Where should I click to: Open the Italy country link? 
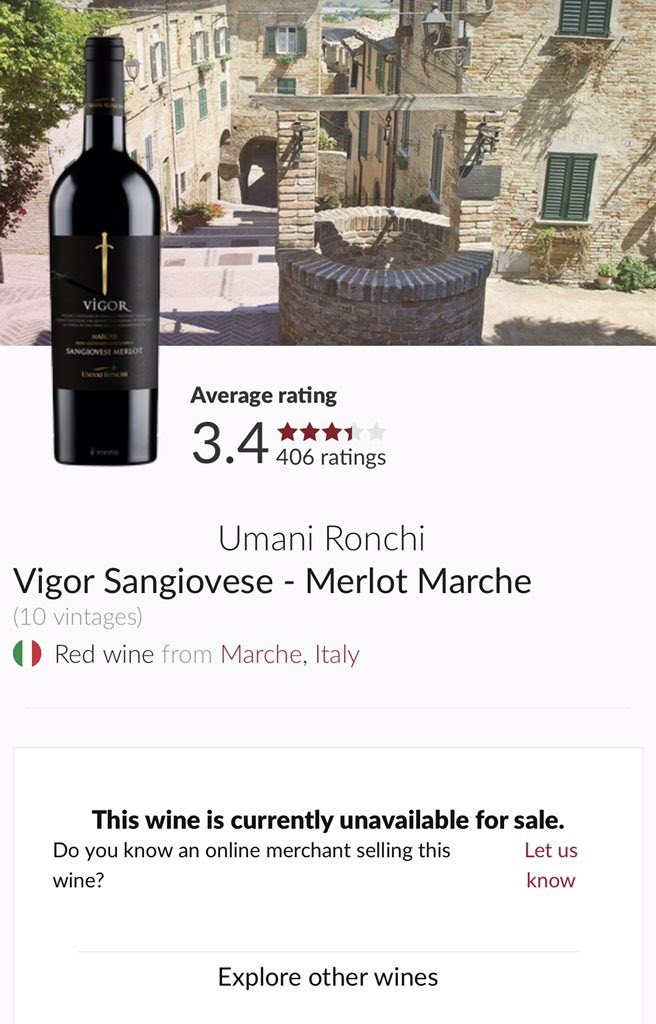[x=337, y=655]
